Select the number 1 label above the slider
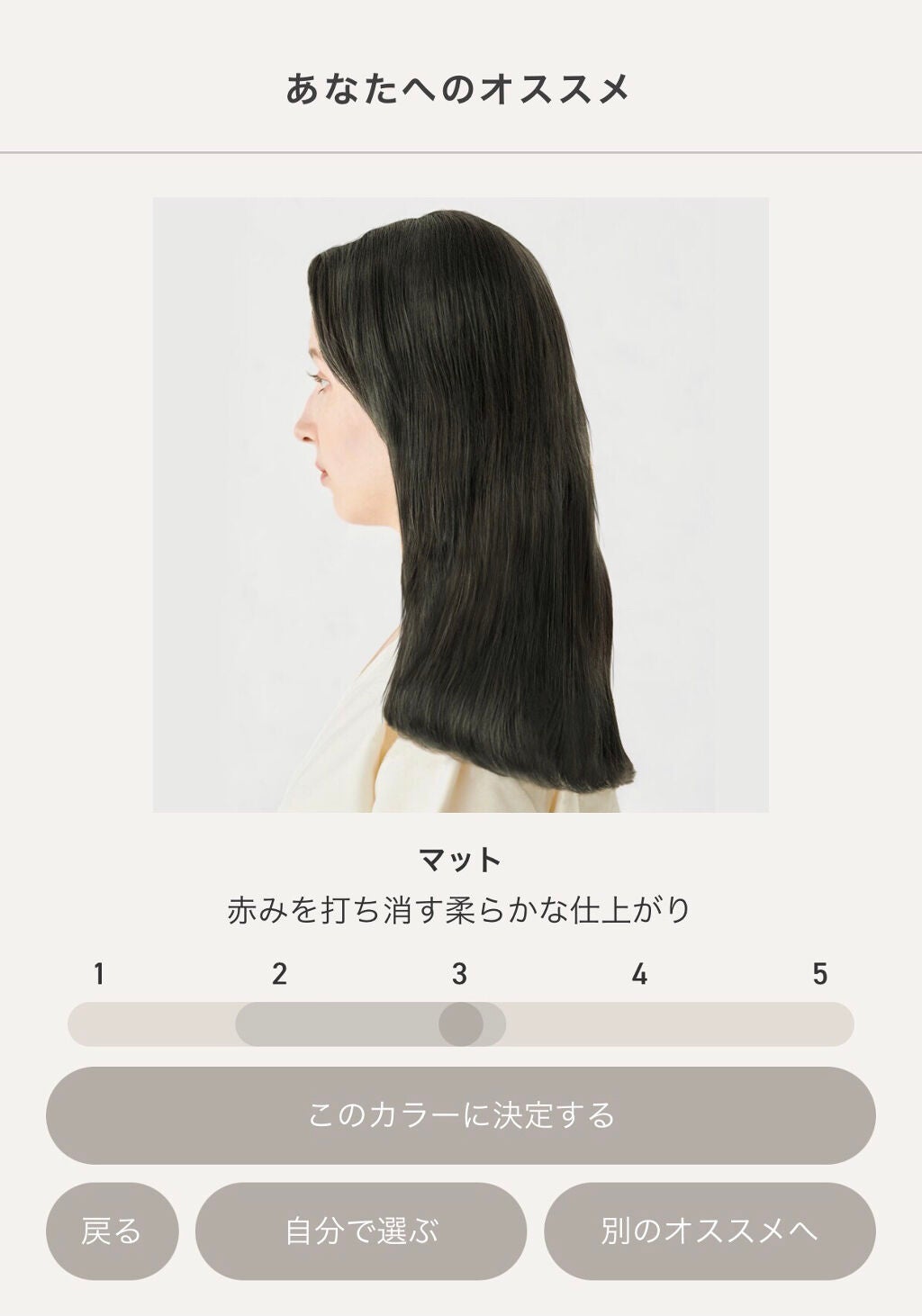This screenshot has width=922, height=1316. pos(99,973)
